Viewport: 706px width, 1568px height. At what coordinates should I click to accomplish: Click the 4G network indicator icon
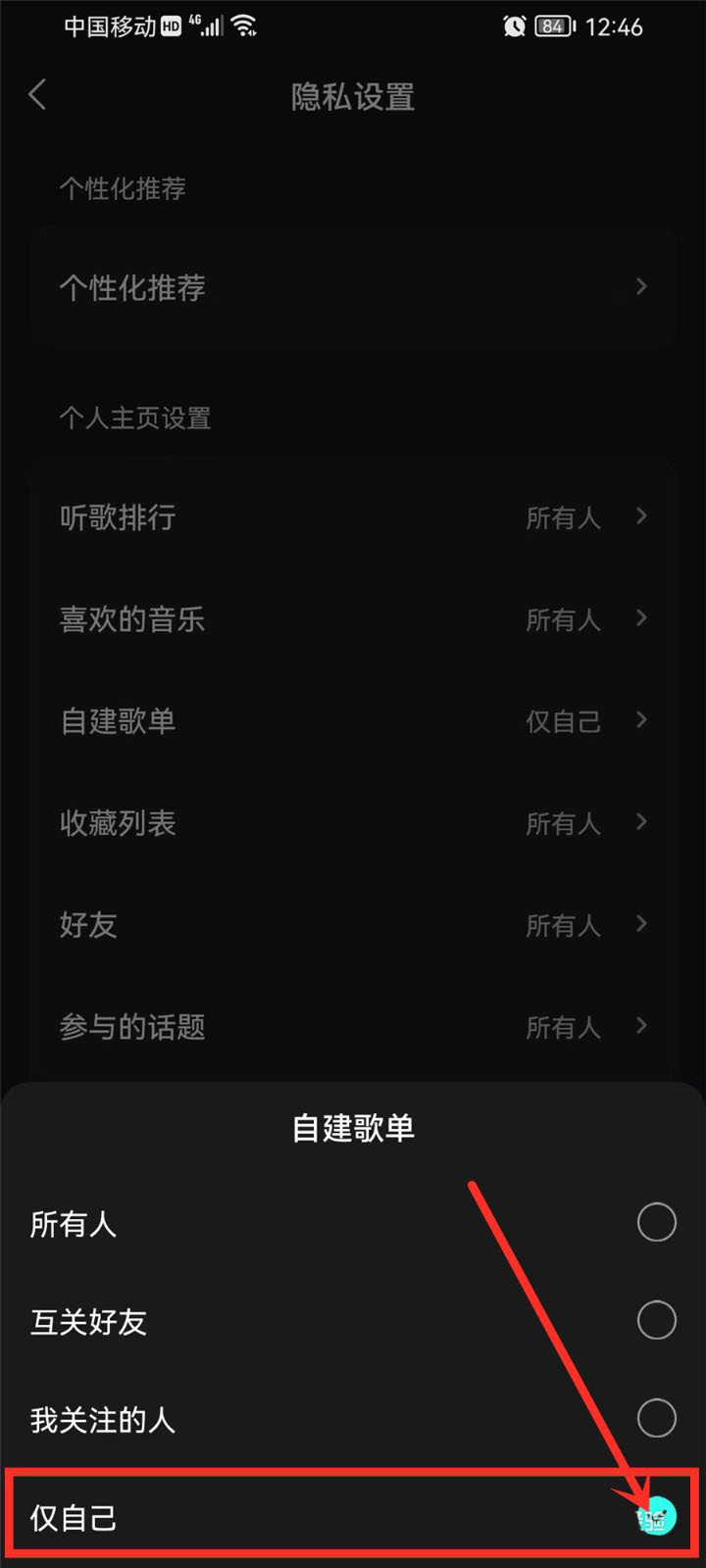click(192, 20)
